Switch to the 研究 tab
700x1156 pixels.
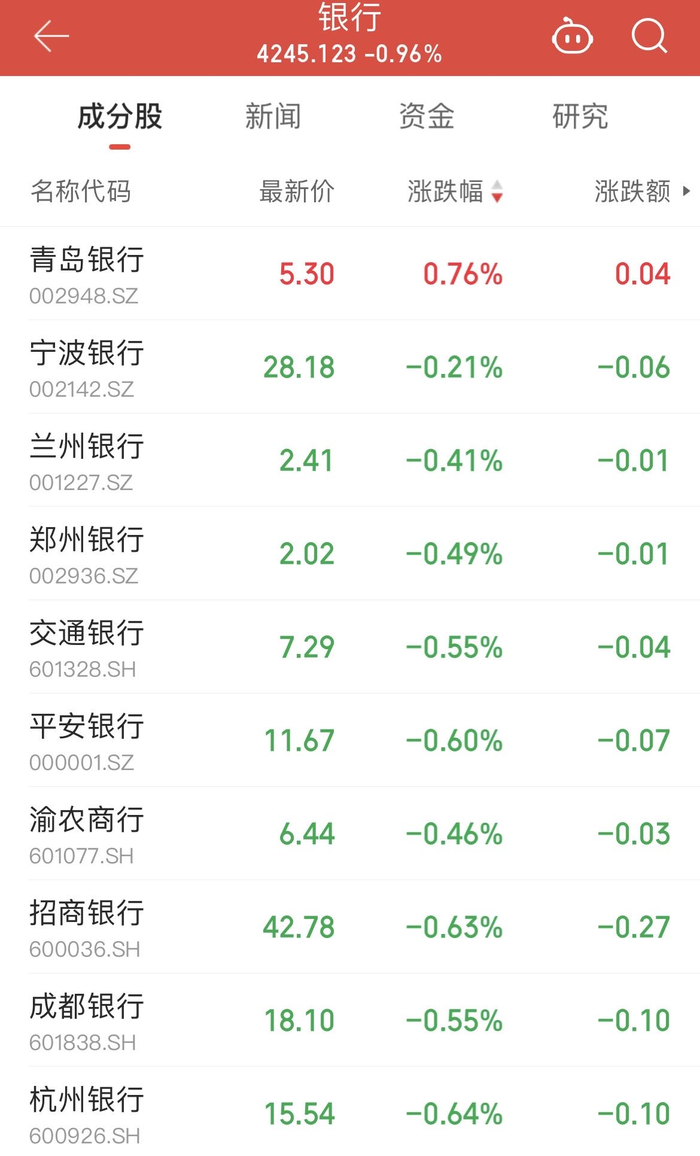[580, 117]
